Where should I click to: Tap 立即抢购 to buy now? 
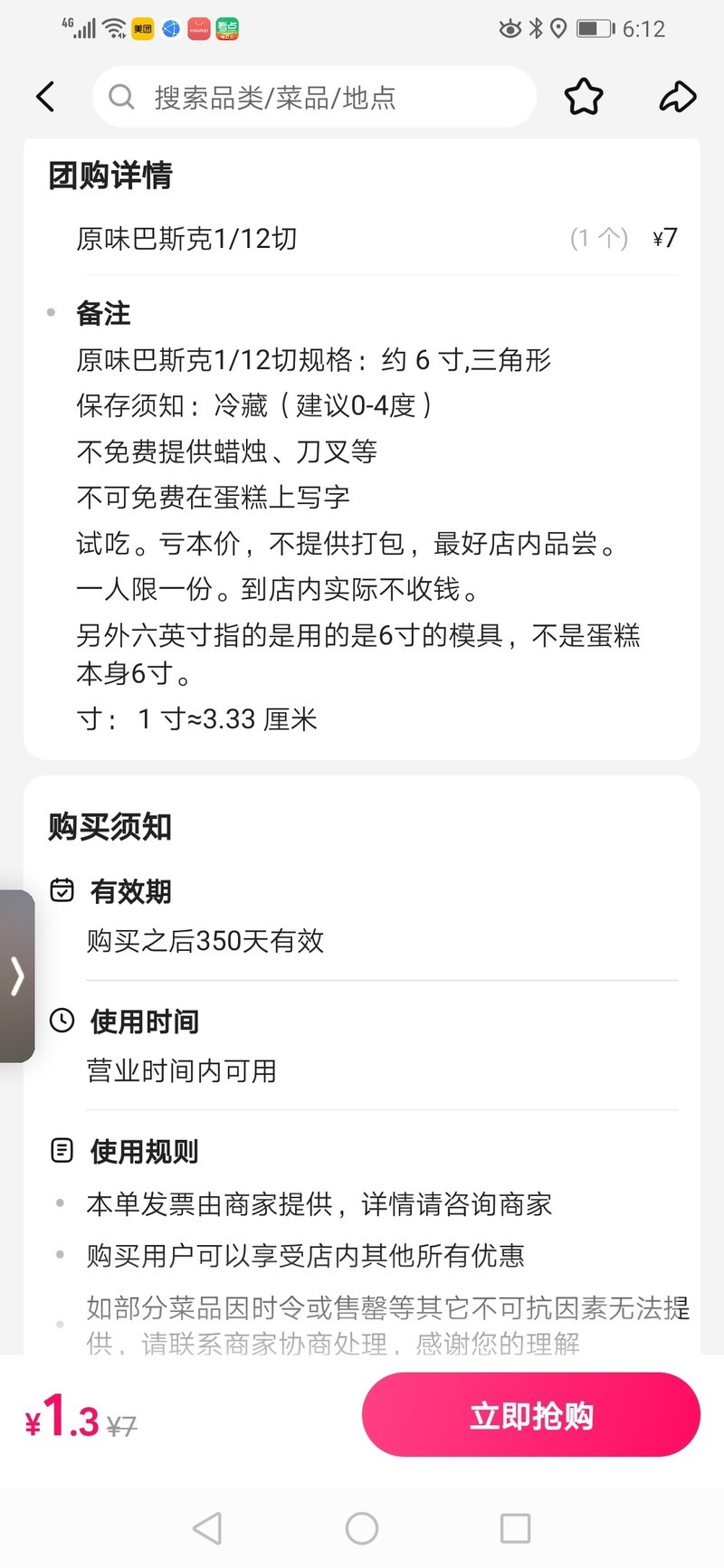[531, 1415]
